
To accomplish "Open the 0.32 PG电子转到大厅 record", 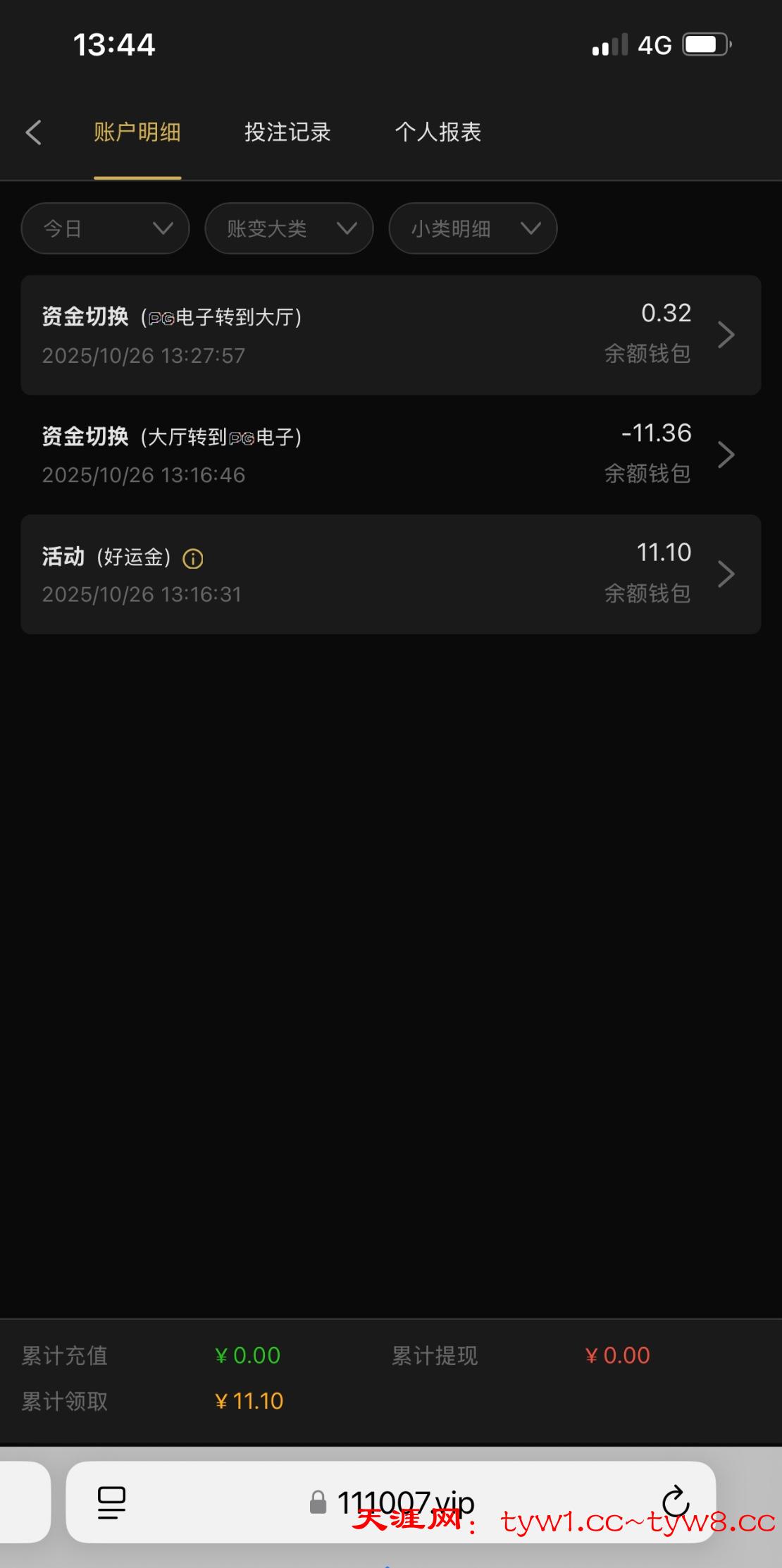I will pos(390,335).
